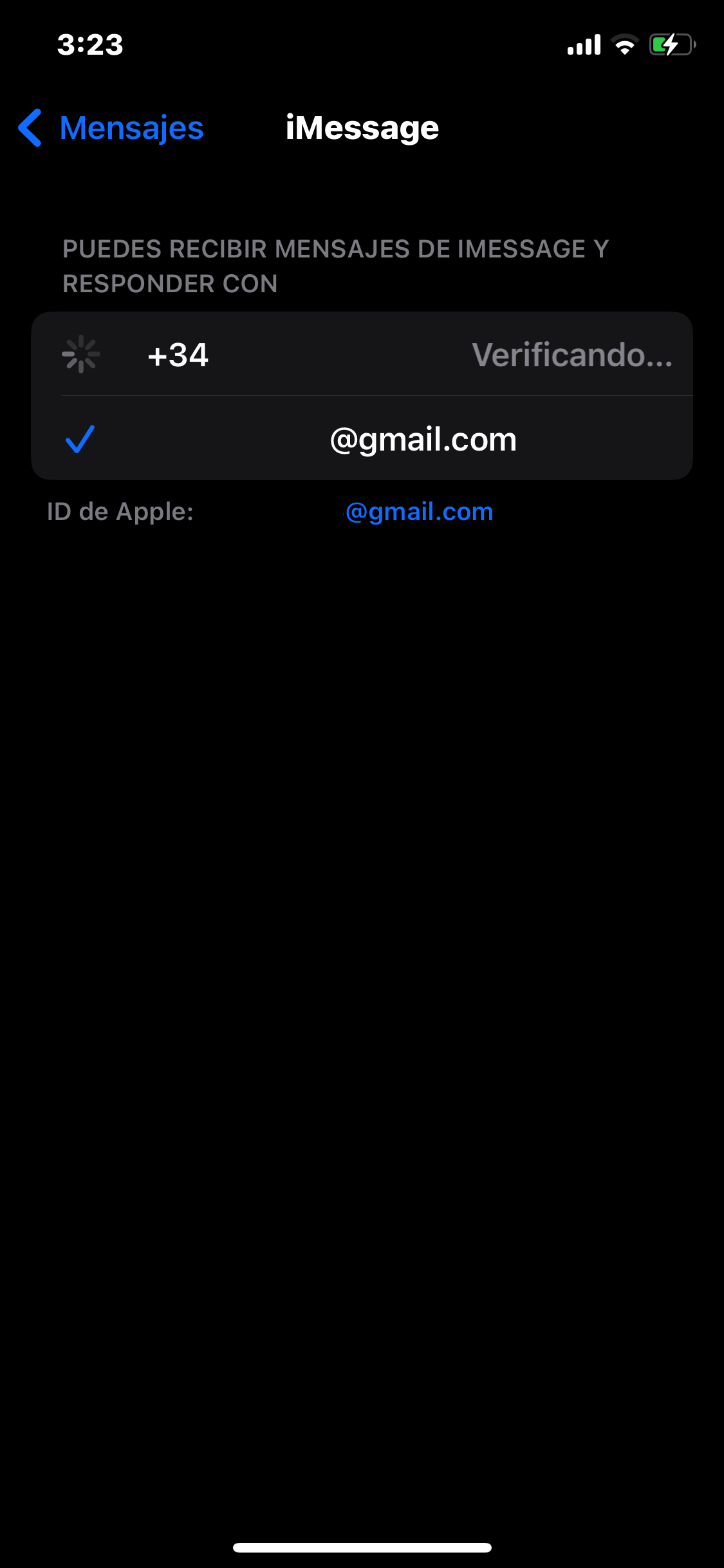Select the +34 phone number row
The width and height of the screenshot is (724, 1568).
pyautogui.click(x=360, y=355)
